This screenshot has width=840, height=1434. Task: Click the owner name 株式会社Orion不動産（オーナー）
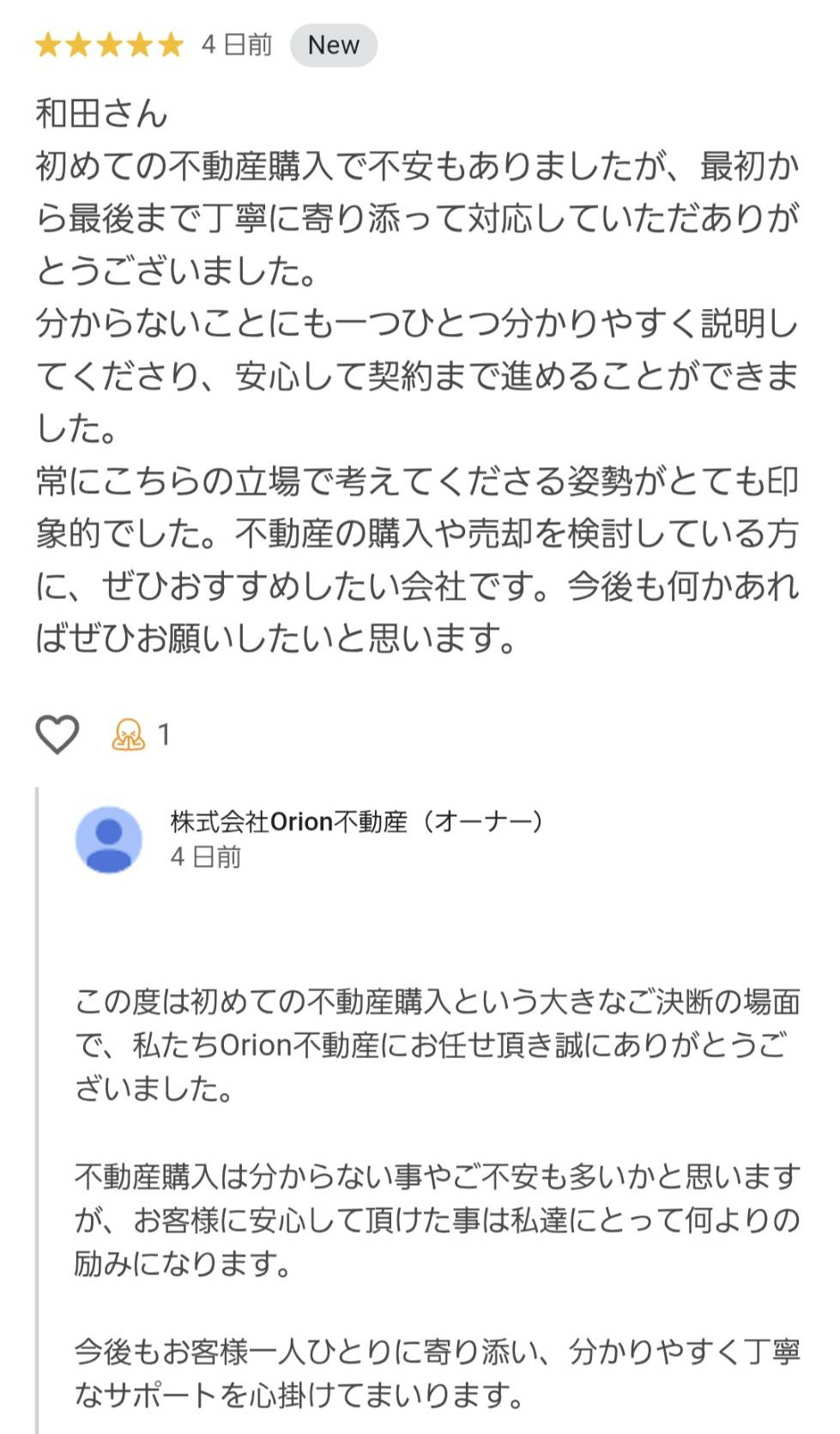tap(356, 822)
